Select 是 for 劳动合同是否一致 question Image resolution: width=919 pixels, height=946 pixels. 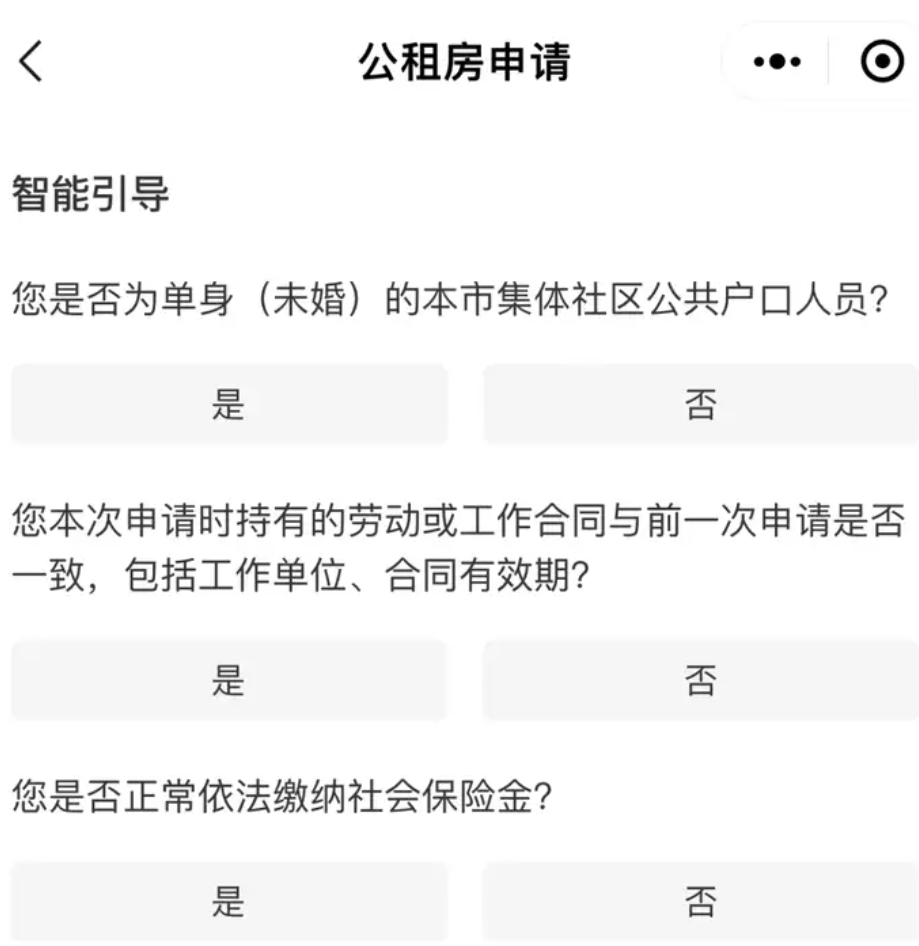tap(229, 681)
